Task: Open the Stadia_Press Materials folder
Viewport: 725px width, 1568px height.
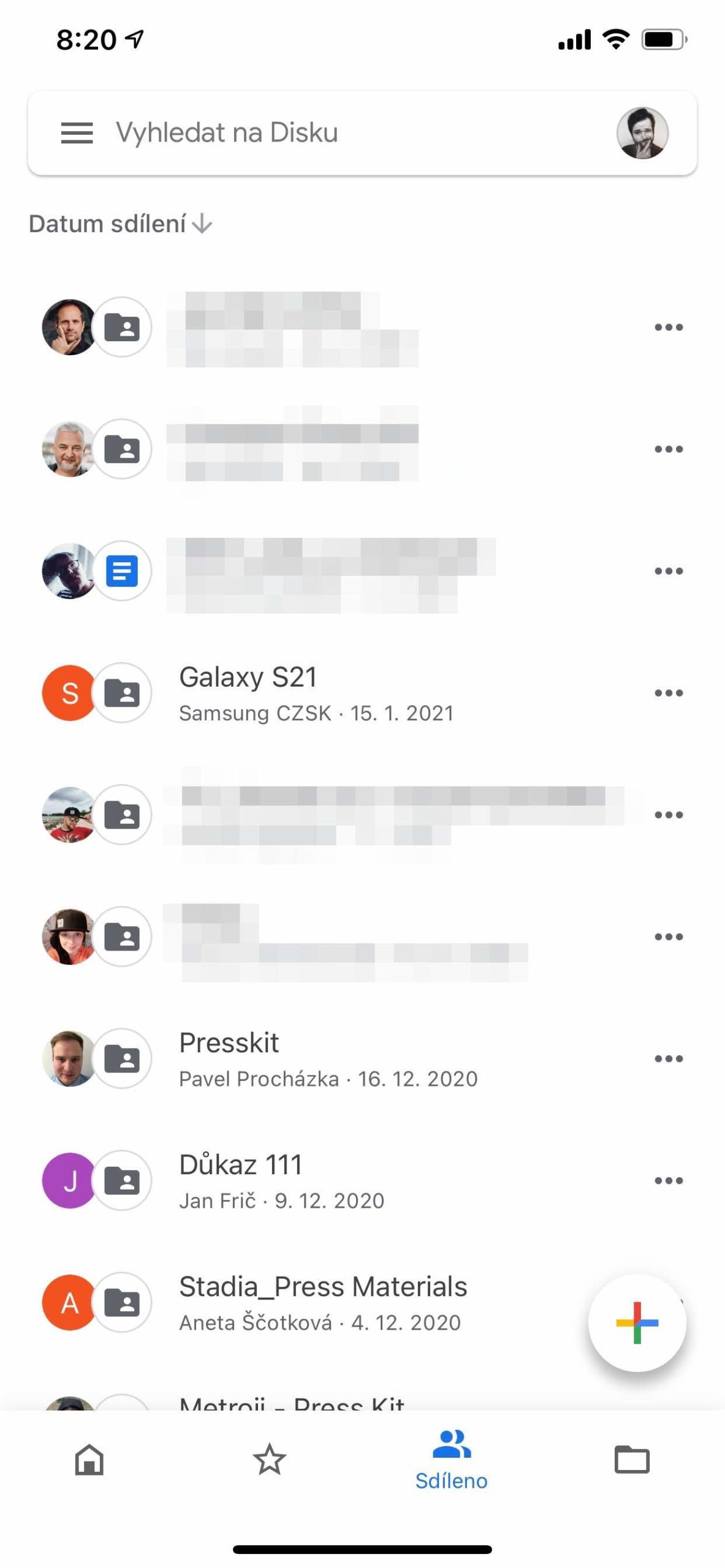Action: 323,1303
